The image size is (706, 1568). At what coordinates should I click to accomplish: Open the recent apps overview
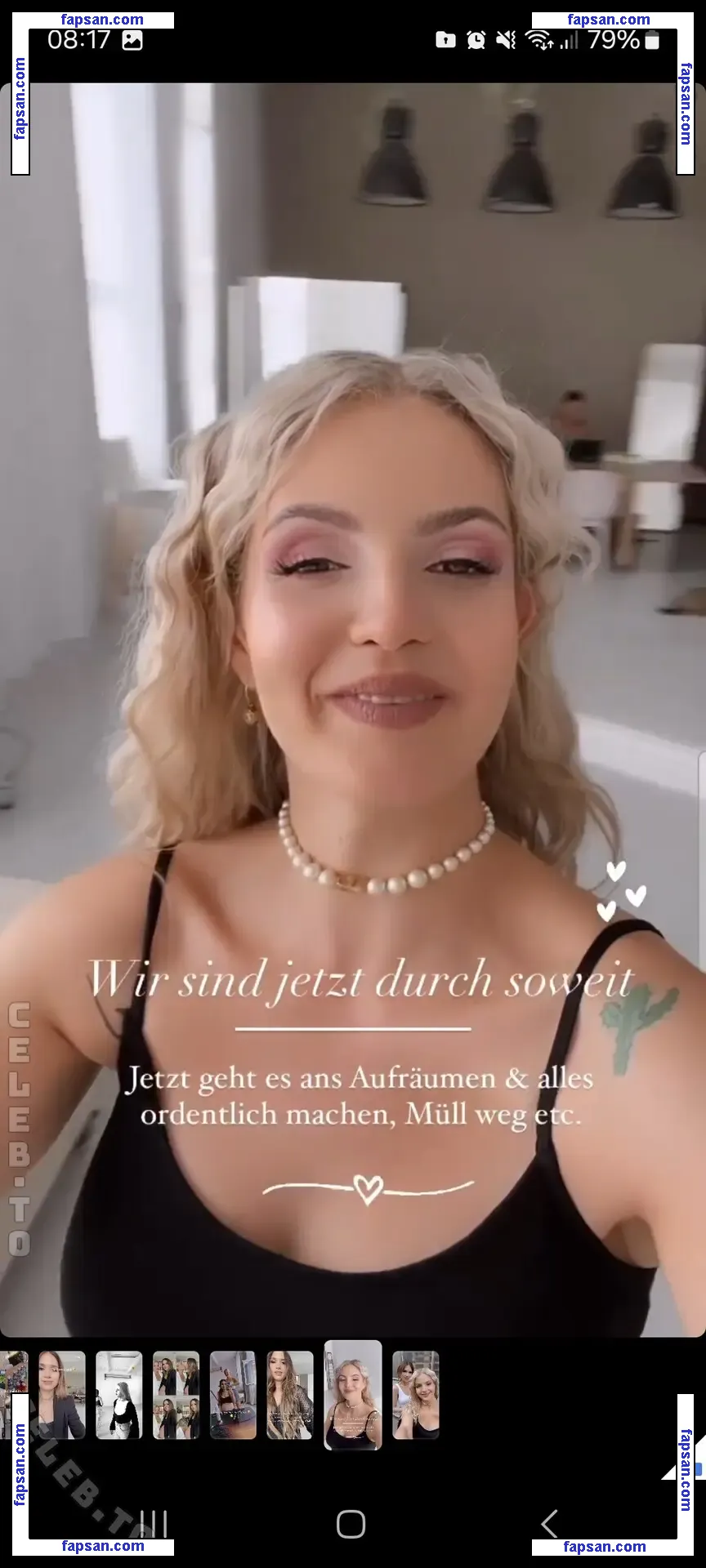154,1524
